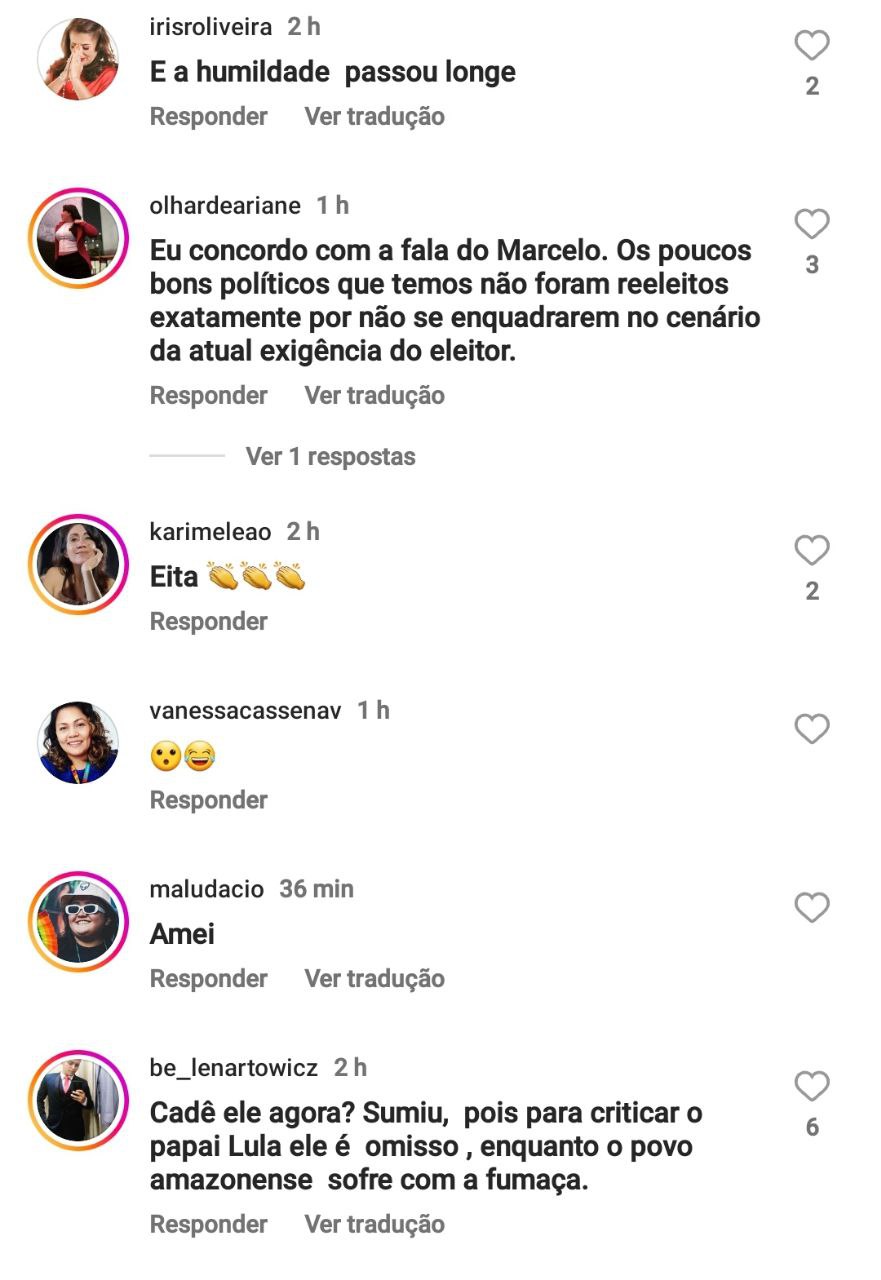Reply to maludacio's comment
Viewport: 881px width, 1280px height.
tap(208, 979)
